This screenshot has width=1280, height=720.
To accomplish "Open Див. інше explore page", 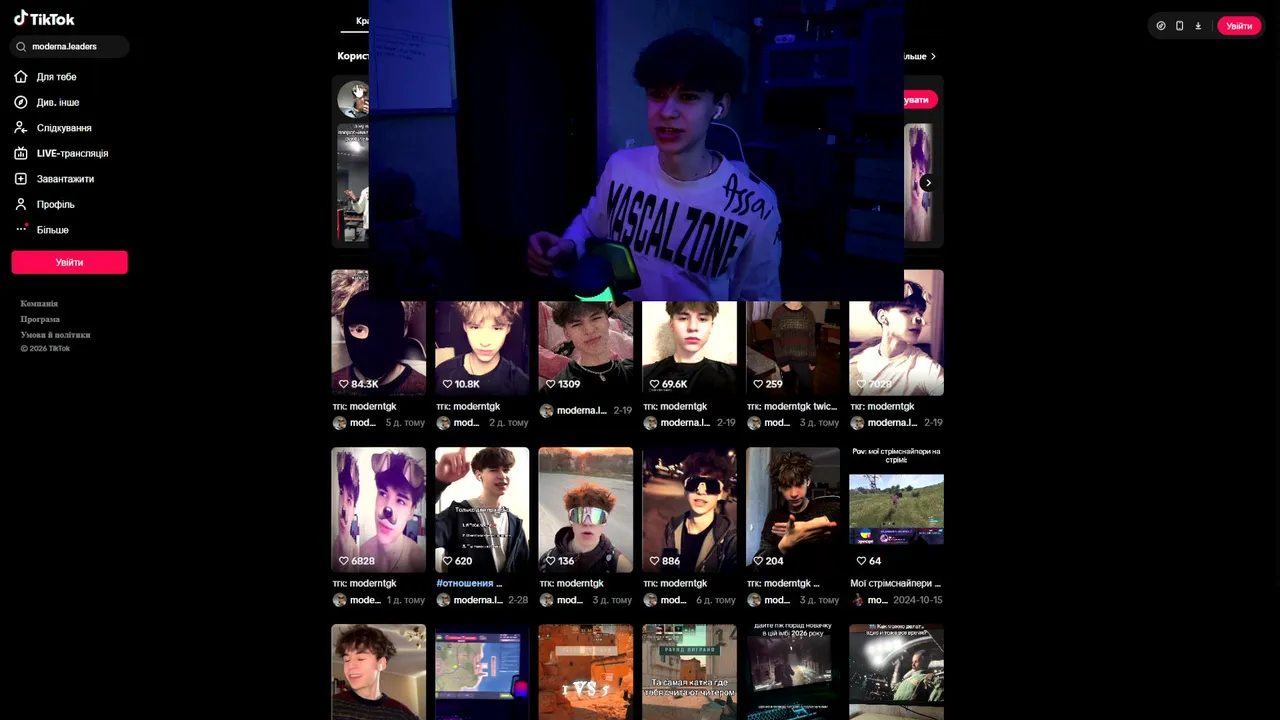I will 57,102.
